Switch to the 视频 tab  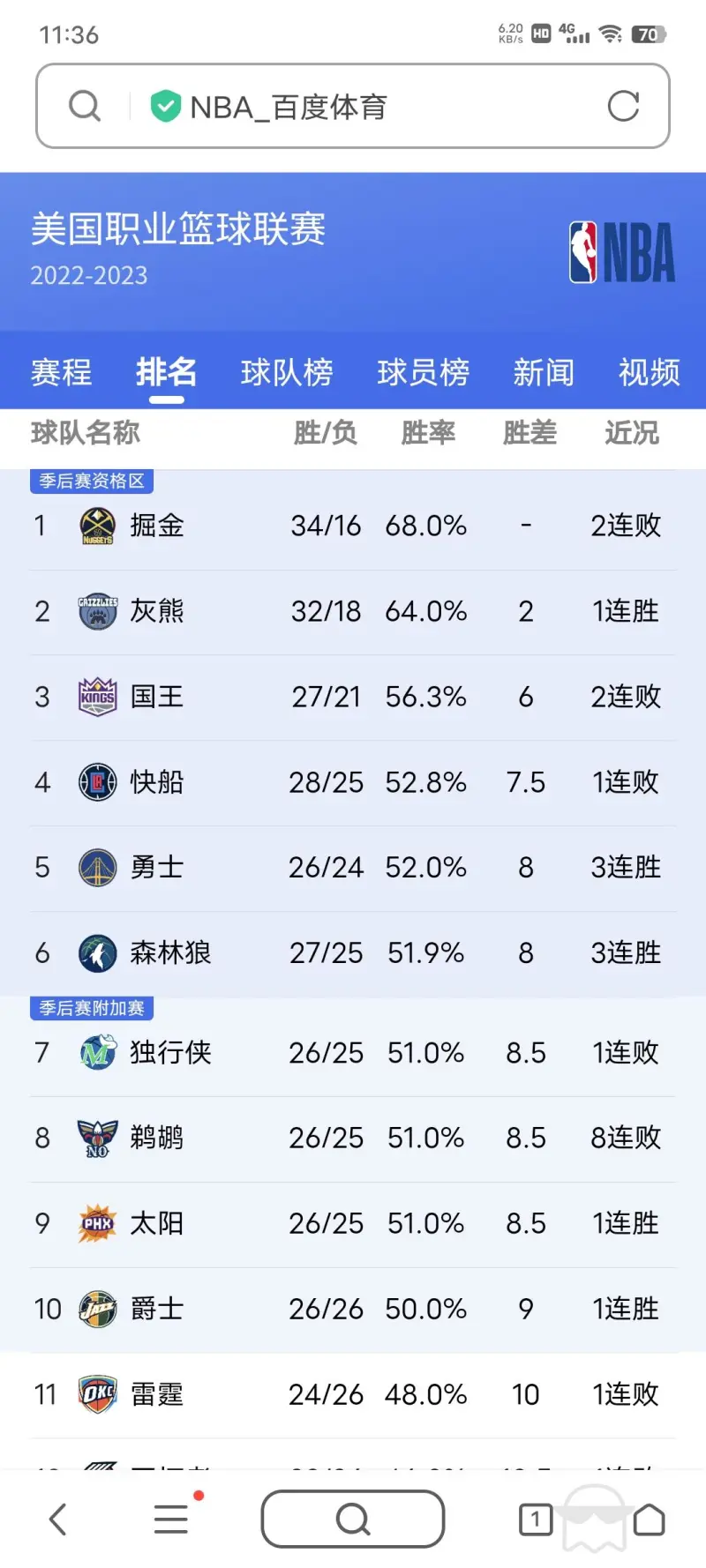649,372
